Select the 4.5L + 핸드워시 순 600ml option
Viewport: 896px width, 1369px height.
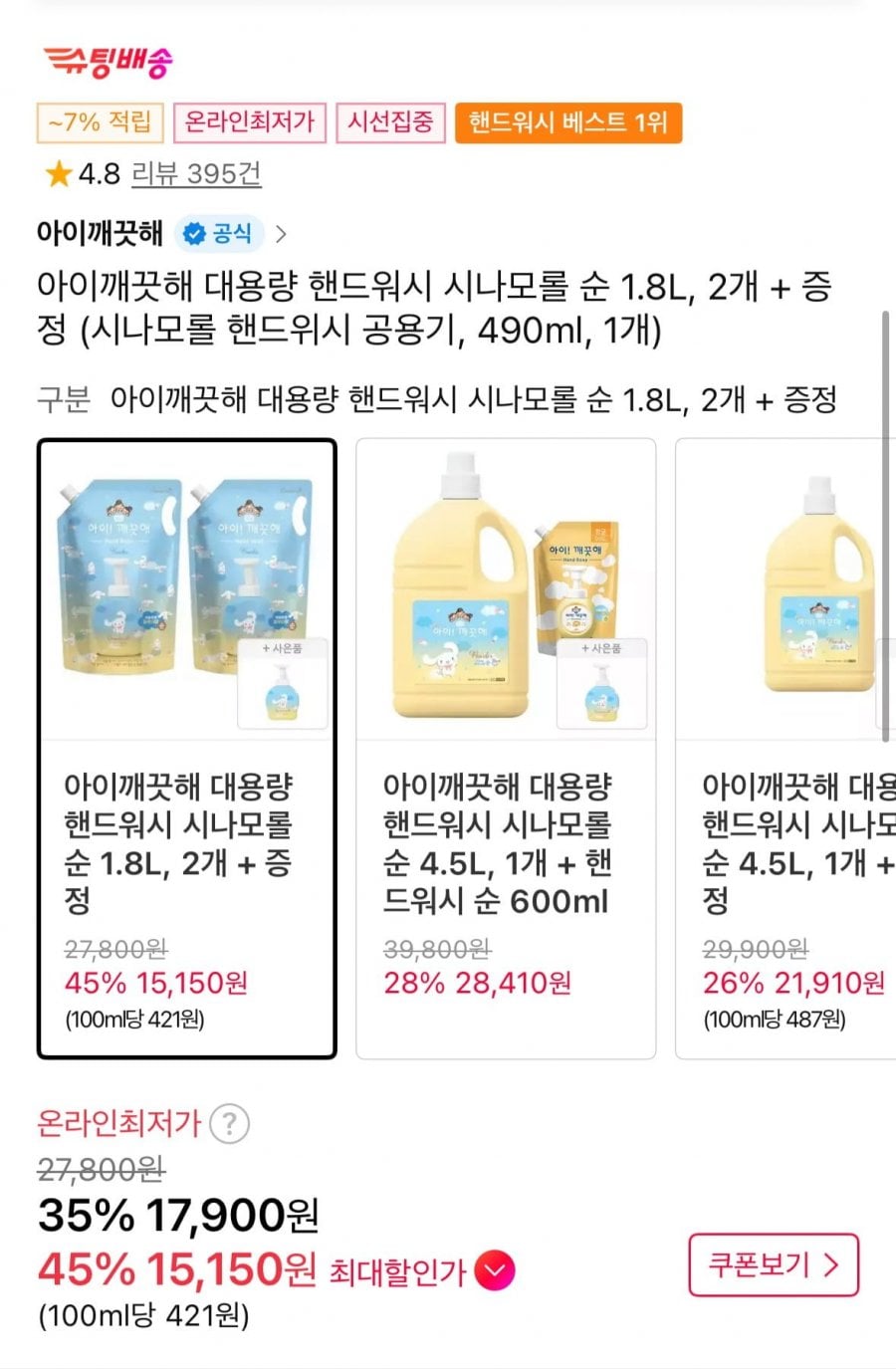click(506, 749)
